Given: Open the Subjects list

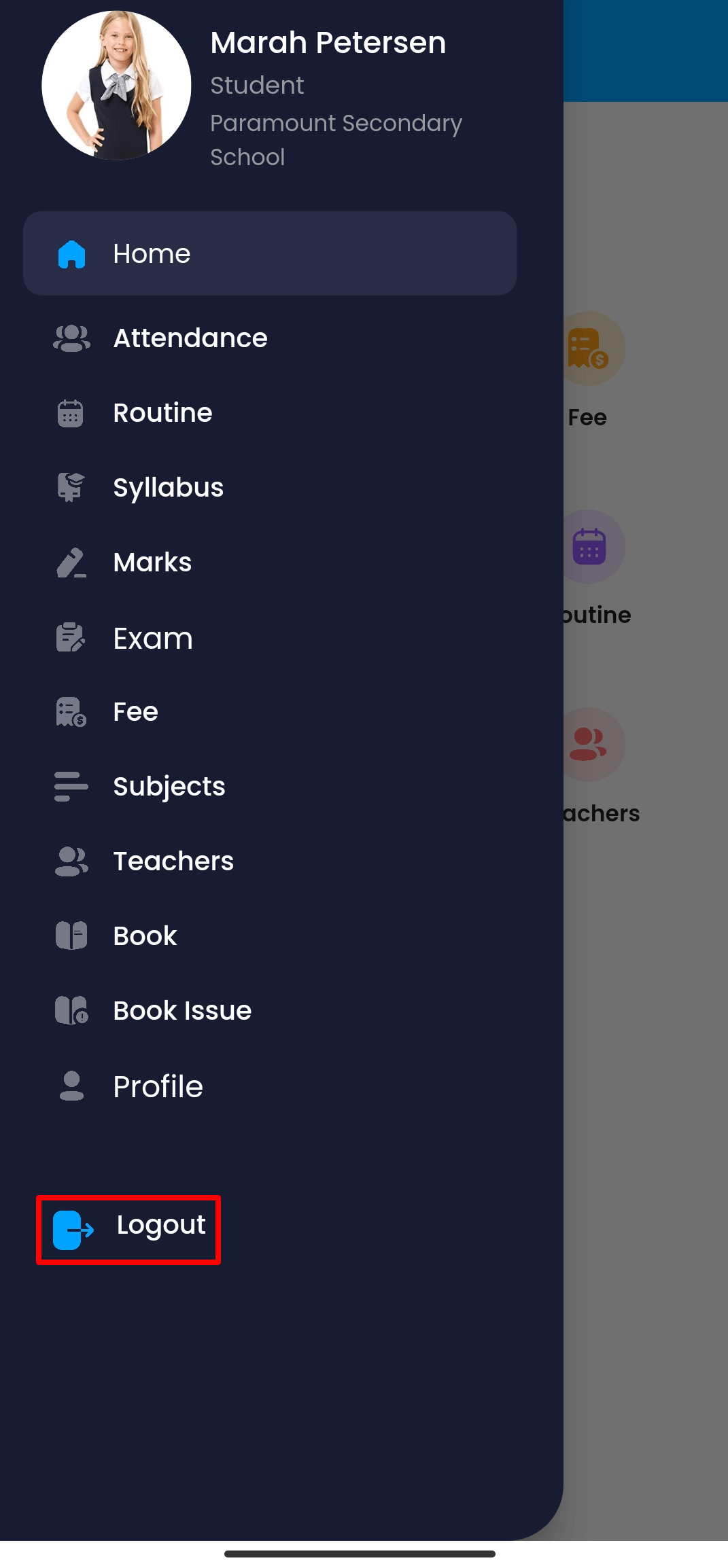Looking at the screenshot, I should coord(169,787).
